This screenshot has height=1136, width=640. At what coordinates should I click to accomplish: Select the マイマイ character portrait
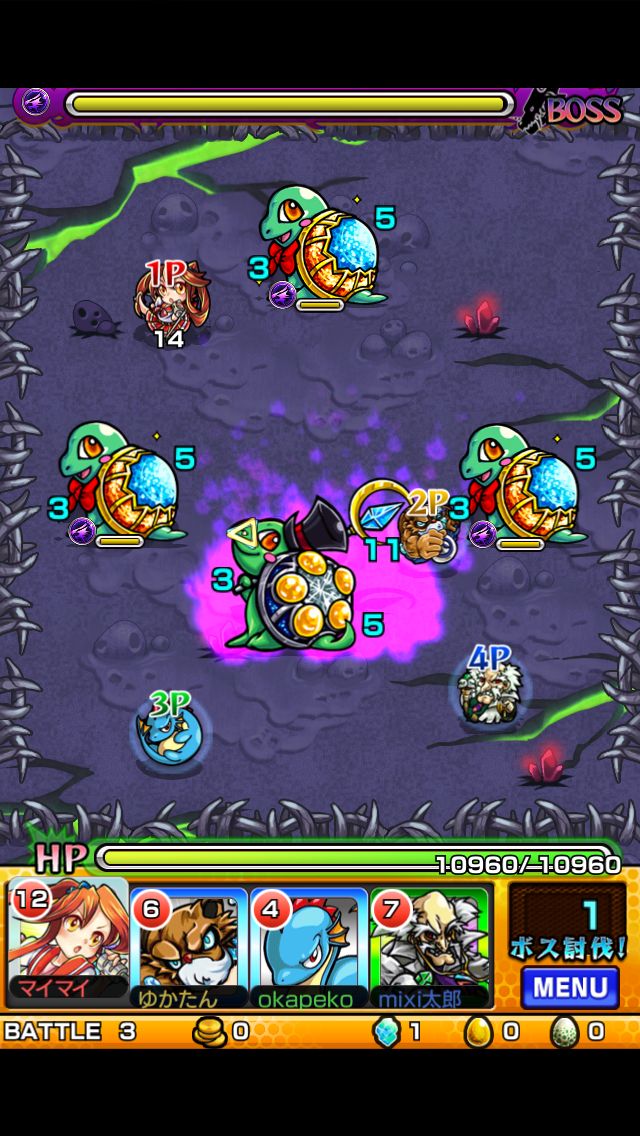(x=68, y=945)
